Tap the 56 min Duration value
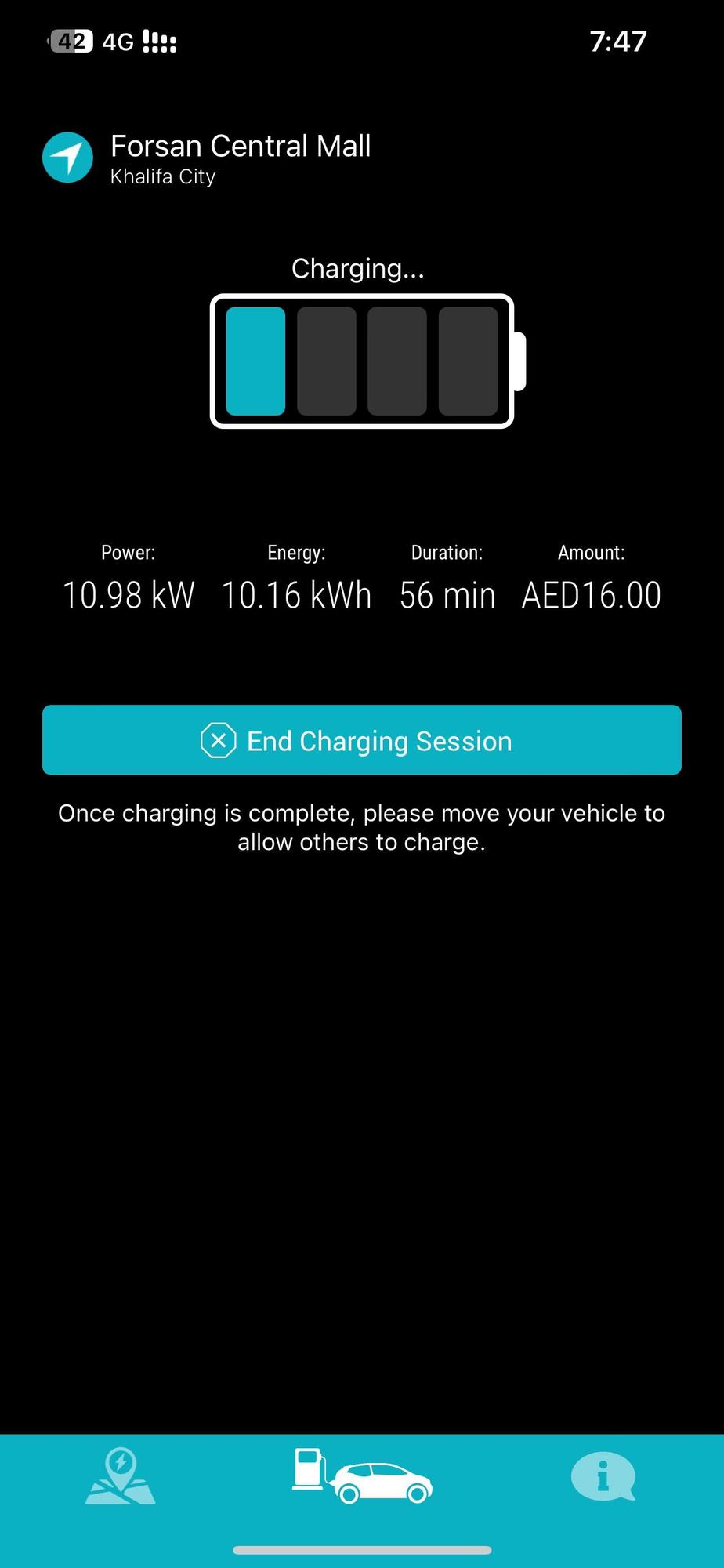Viewport: 724px width, 1568px height. 447,594
